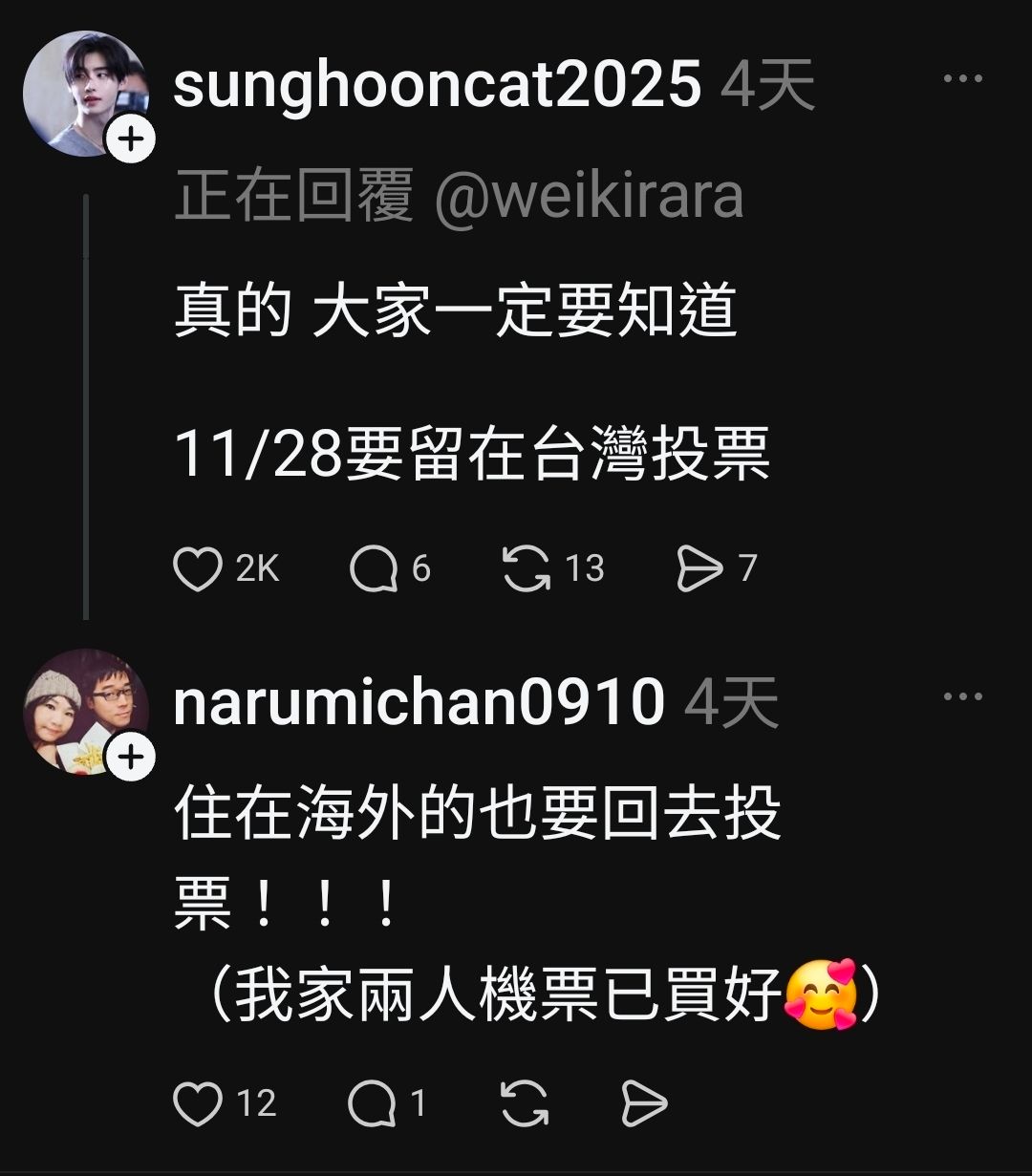Screen dimensions: 1032x1176
Task: Like sunghooncat2025's reply
Action: [x=198, y=569]
